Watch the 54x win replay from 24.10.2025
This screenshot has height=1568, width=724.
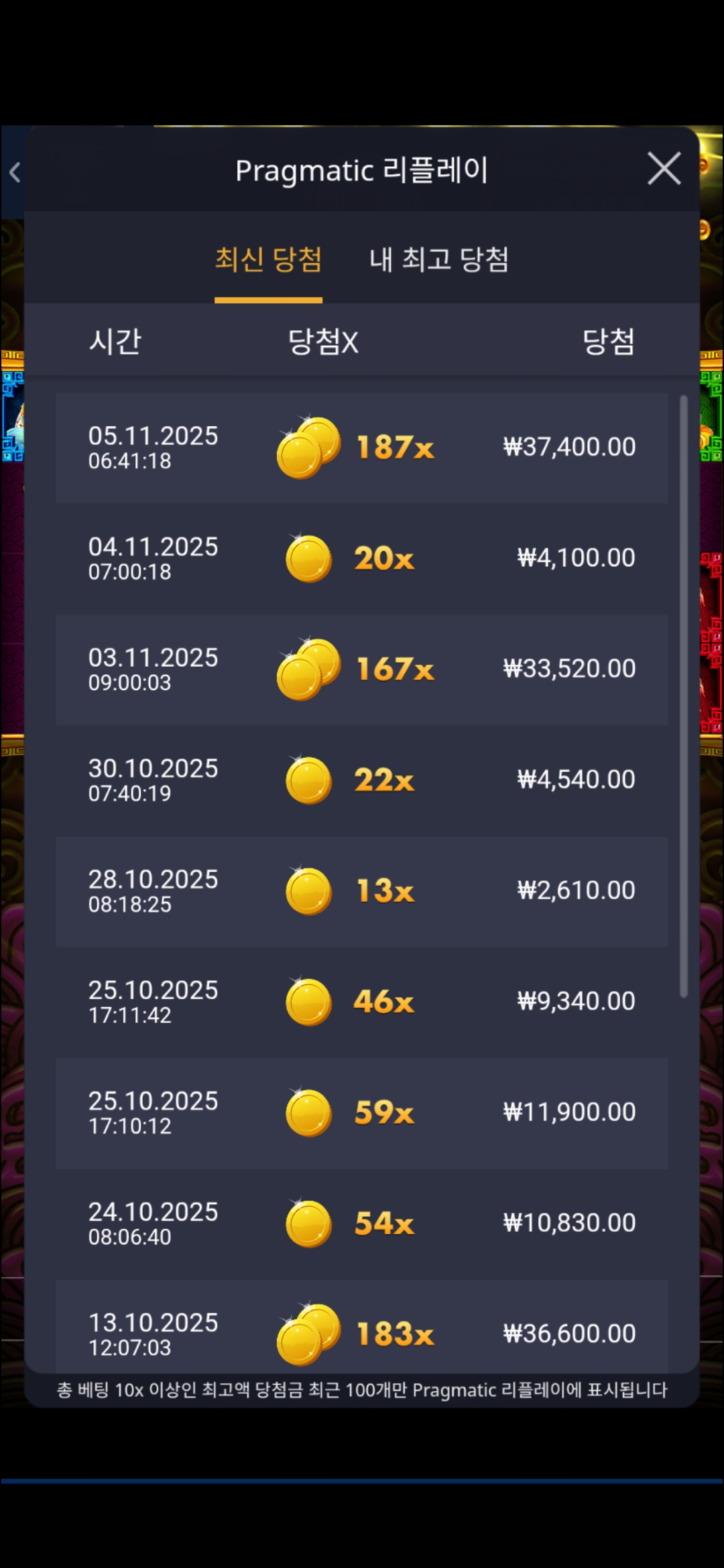362,1224
